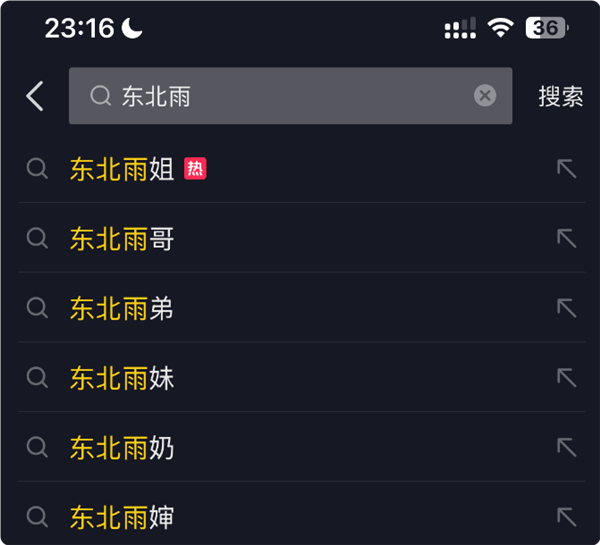Image resolution: width=600 pixels, height=545 pixels.
Task: Insert 东北雨妹 into search using its arrow
Action: (567, 378)
